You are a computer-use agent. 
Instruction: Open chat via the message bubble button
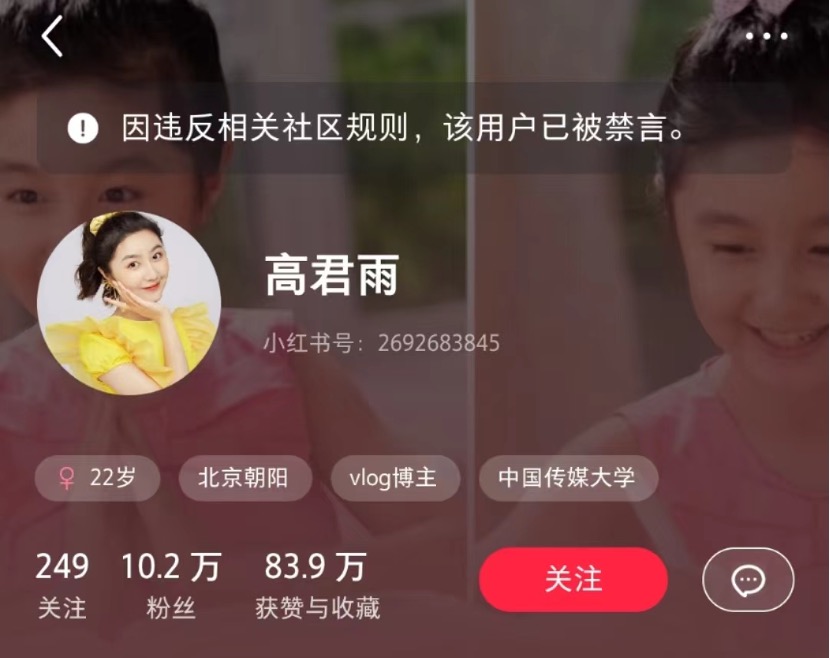coord(748,580)
